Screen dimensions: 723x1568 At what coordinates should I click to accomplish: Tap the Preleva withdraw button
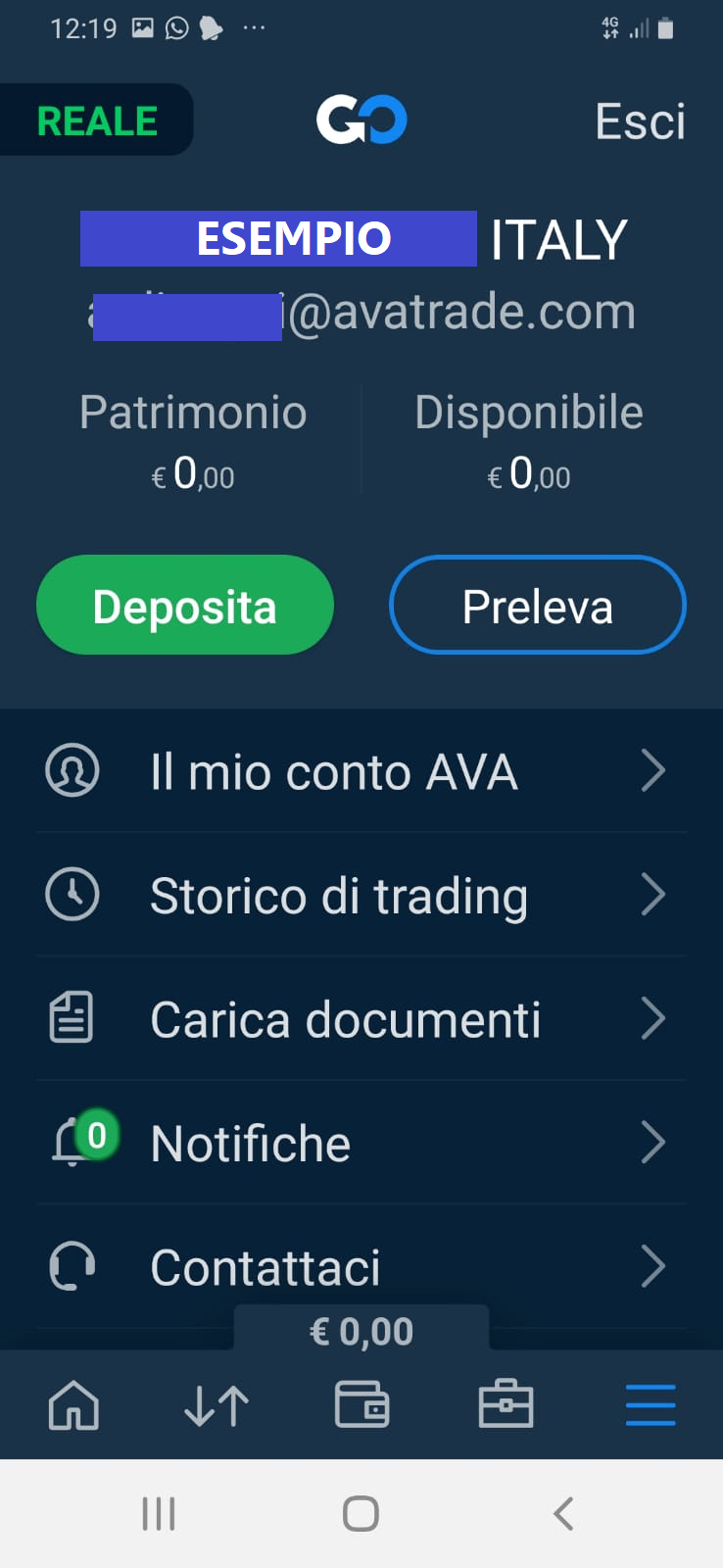538,605
